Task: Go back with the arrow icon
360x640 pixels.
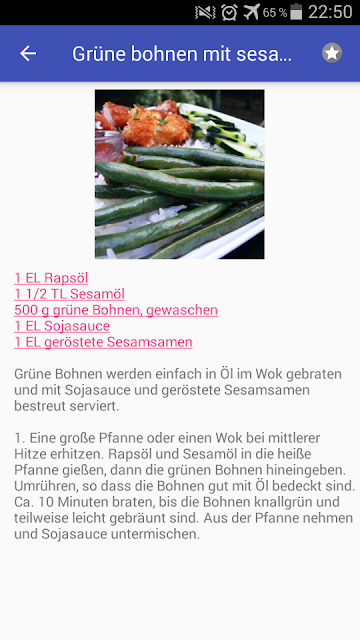Action: click(28, 53)
